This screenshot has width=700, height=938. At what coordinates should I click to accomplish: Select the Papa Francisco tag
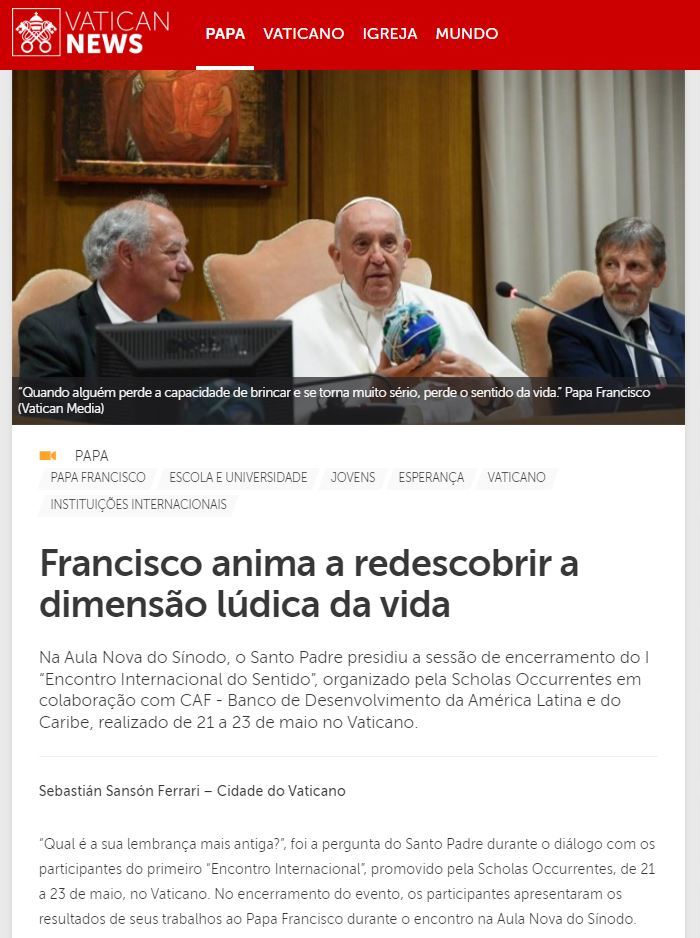click(98, 478)
